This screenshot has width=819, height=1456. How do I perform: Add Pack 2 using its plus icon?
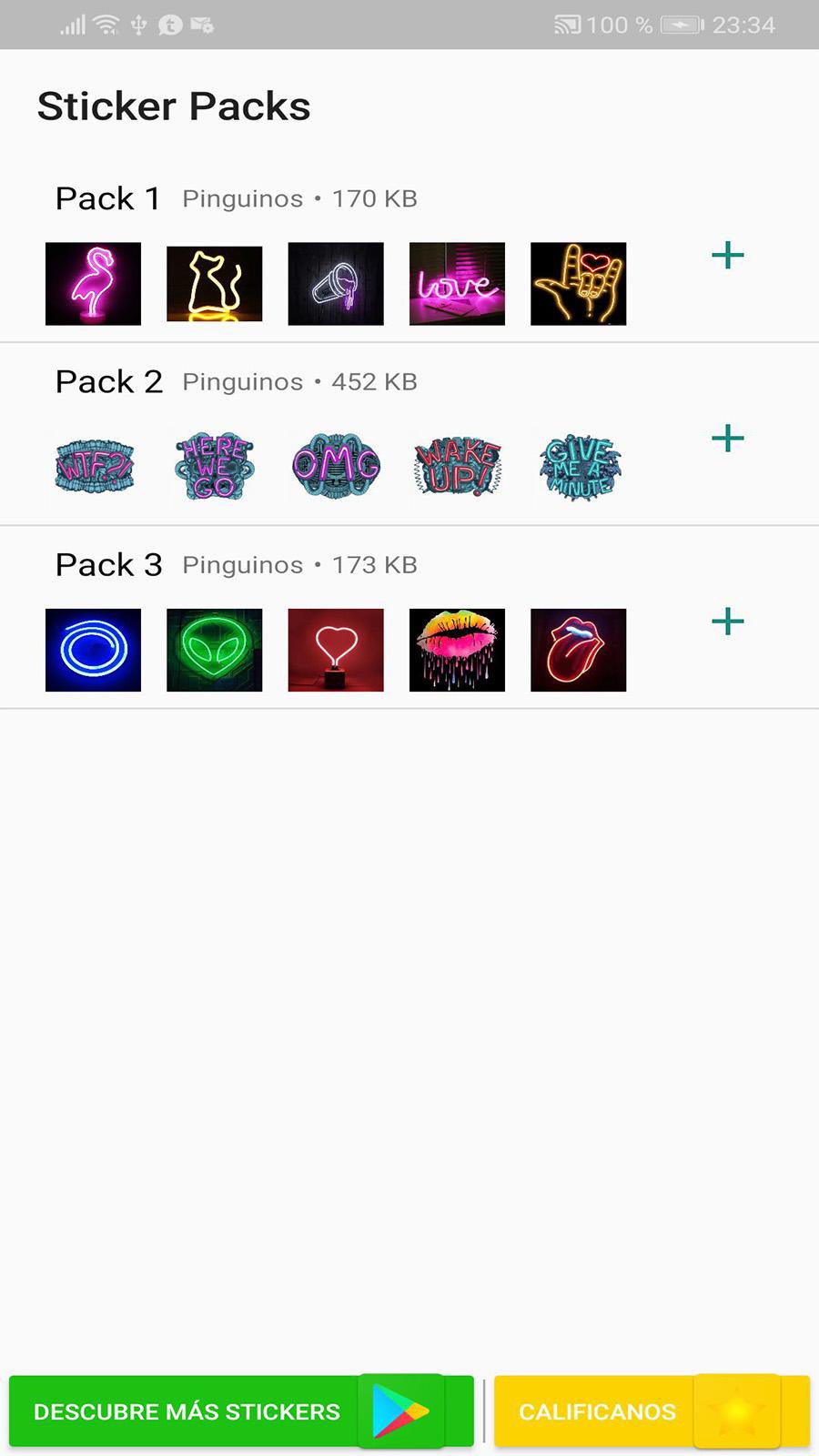coord(727,439)
